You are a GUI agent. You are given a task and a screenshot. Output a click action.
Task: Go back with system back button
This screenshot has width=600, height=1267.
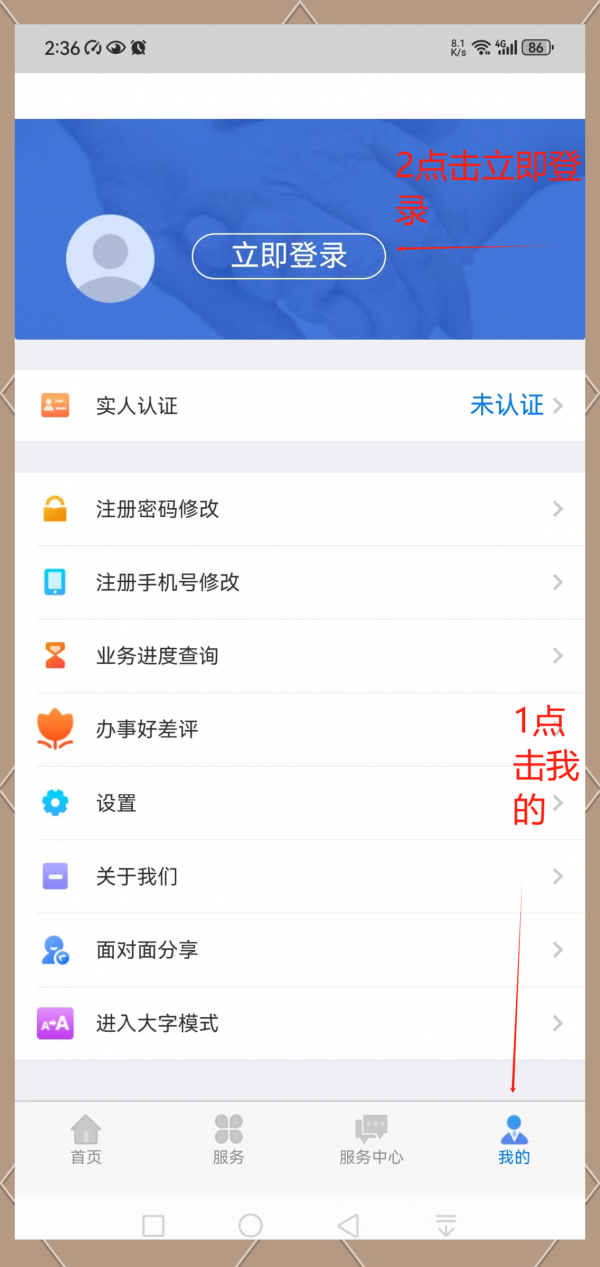(348, 1225)
